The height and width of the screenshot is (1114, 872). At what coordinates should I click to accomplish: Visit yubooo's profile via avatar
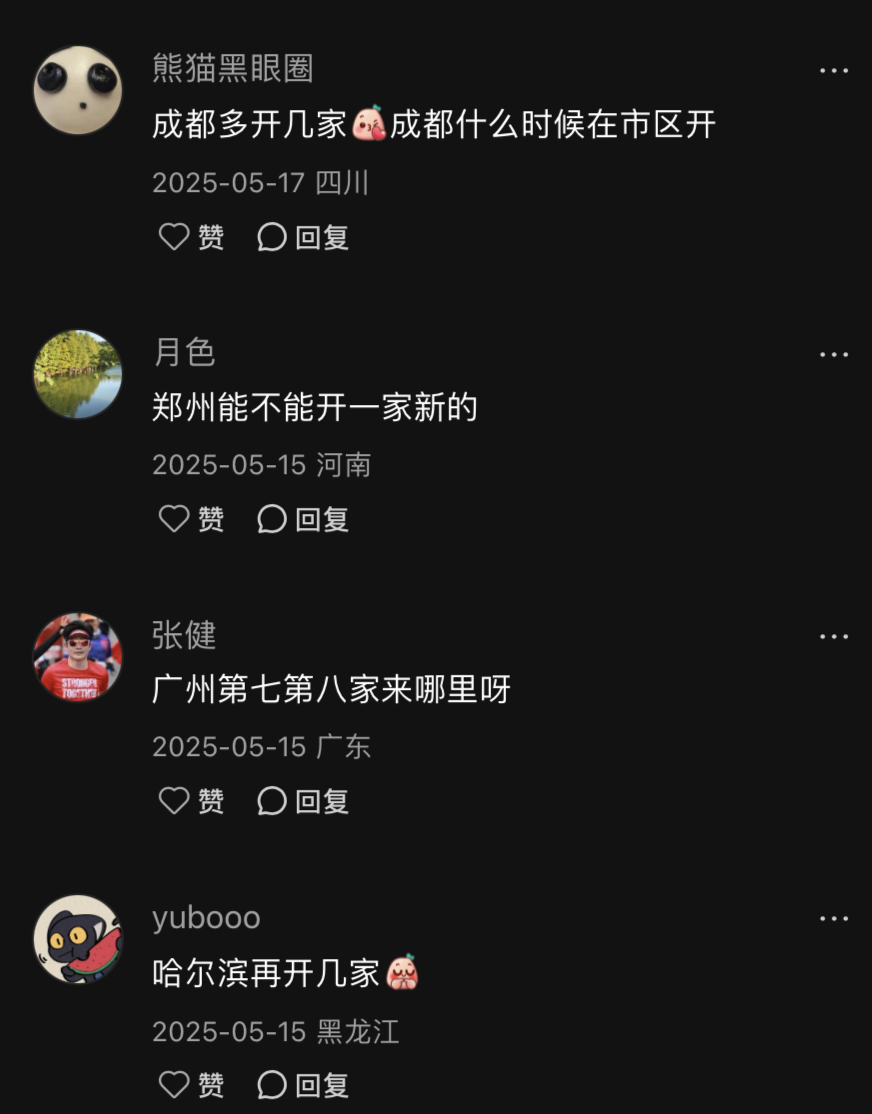coord(77,939)
